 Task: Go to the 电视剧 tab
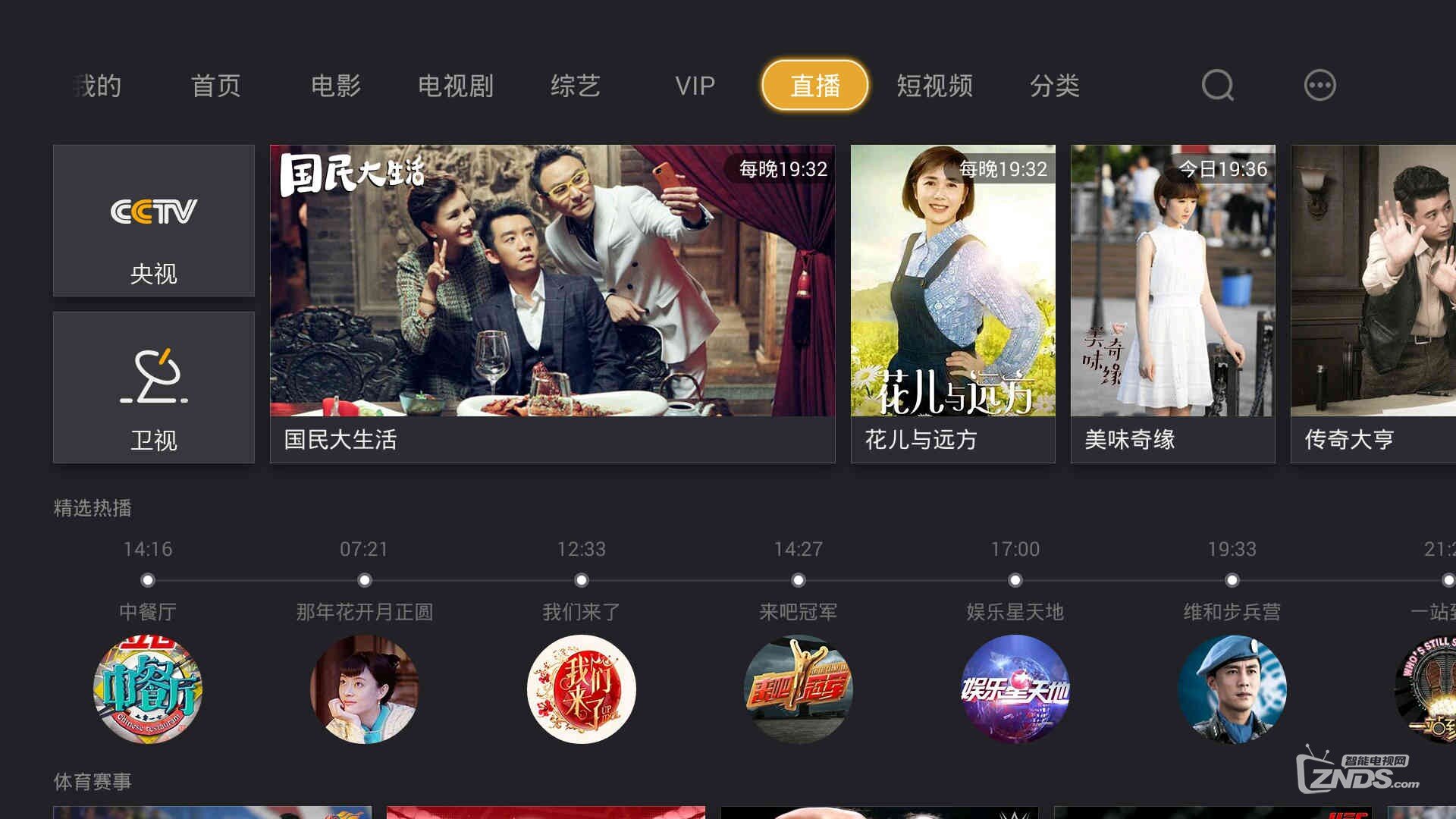click(456, 86)
